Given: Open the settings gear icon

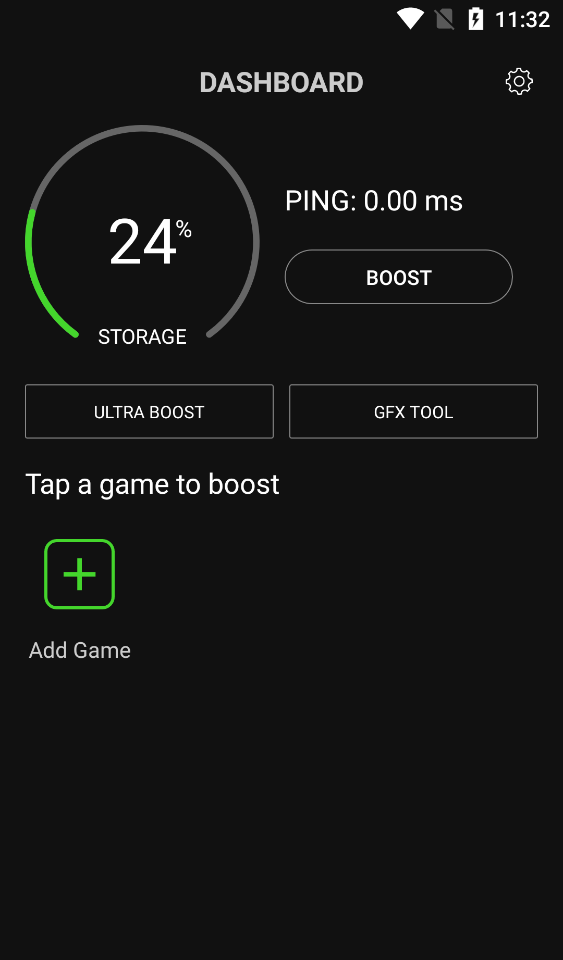Looking at the screenshot, I should click(x=519, y=81).
